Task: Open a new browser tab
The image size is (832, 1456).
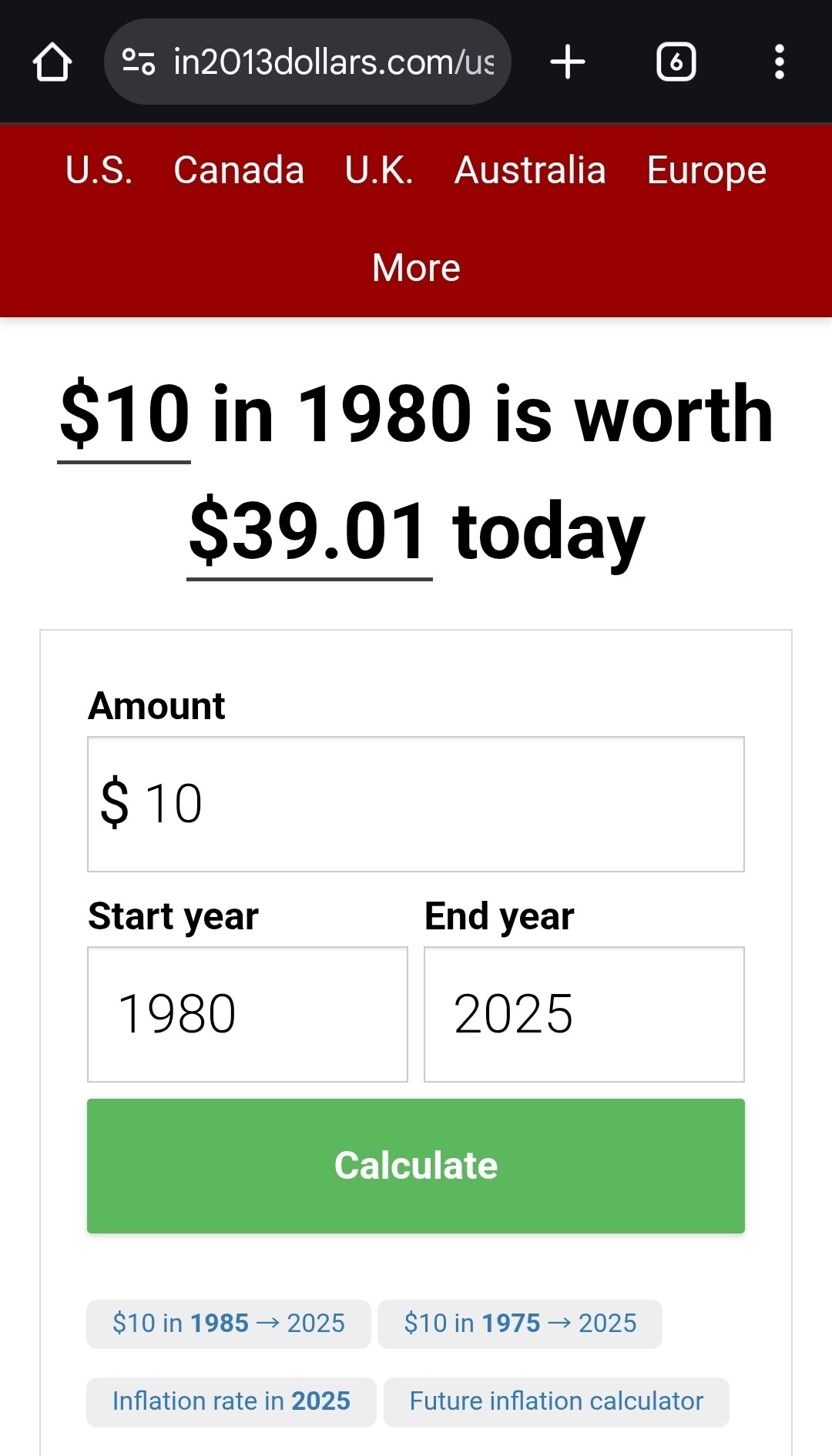Action: pos(568,62)
